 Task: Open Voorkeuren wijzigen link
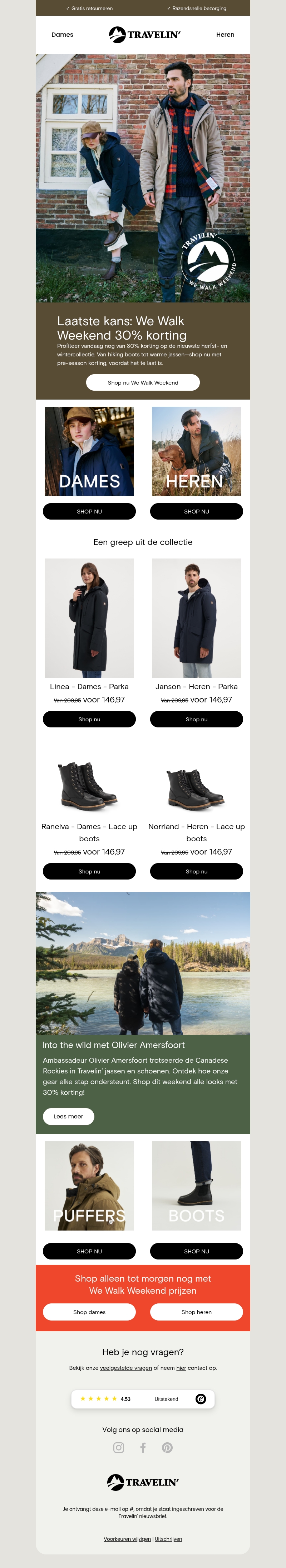(x=127, y=1539)
